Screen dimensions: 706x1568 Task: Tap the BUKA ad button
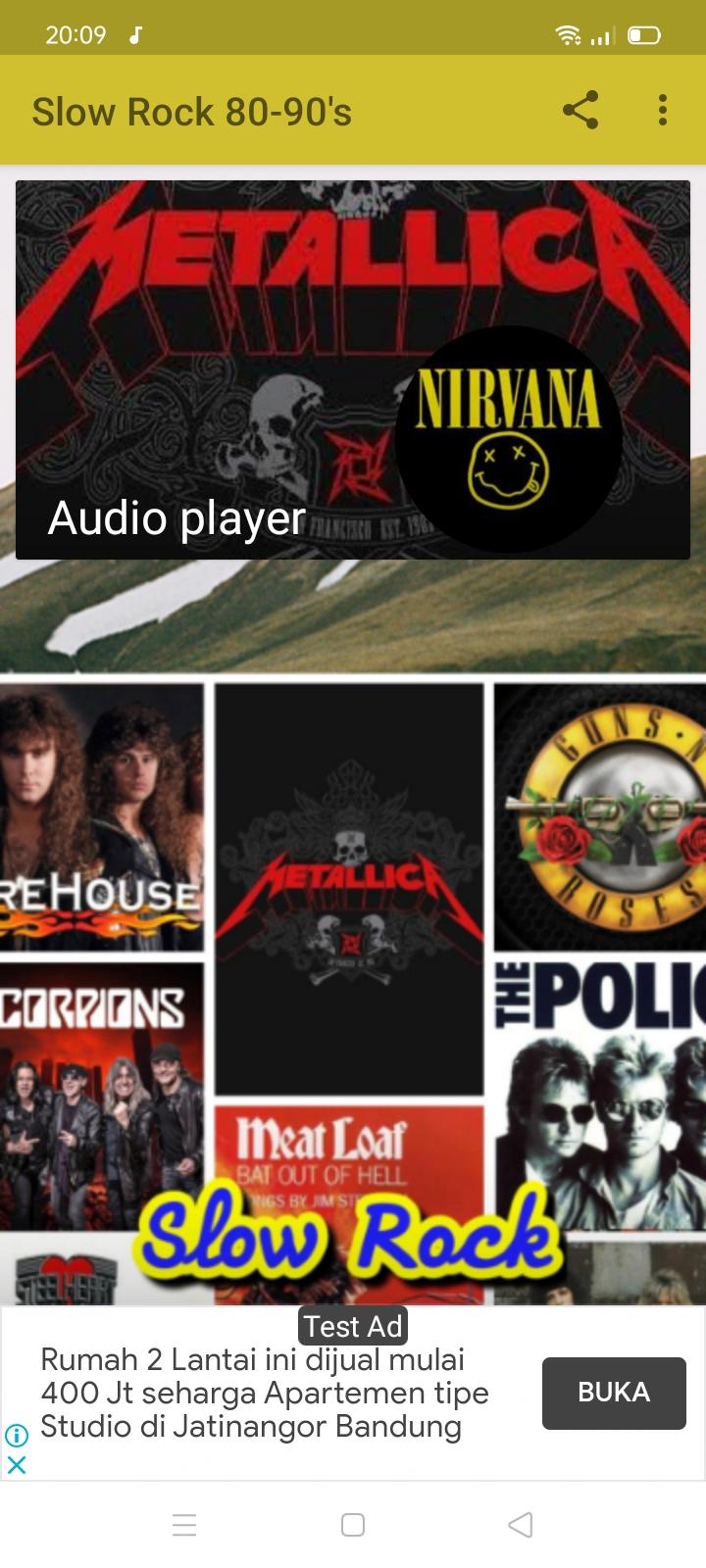613,1393
